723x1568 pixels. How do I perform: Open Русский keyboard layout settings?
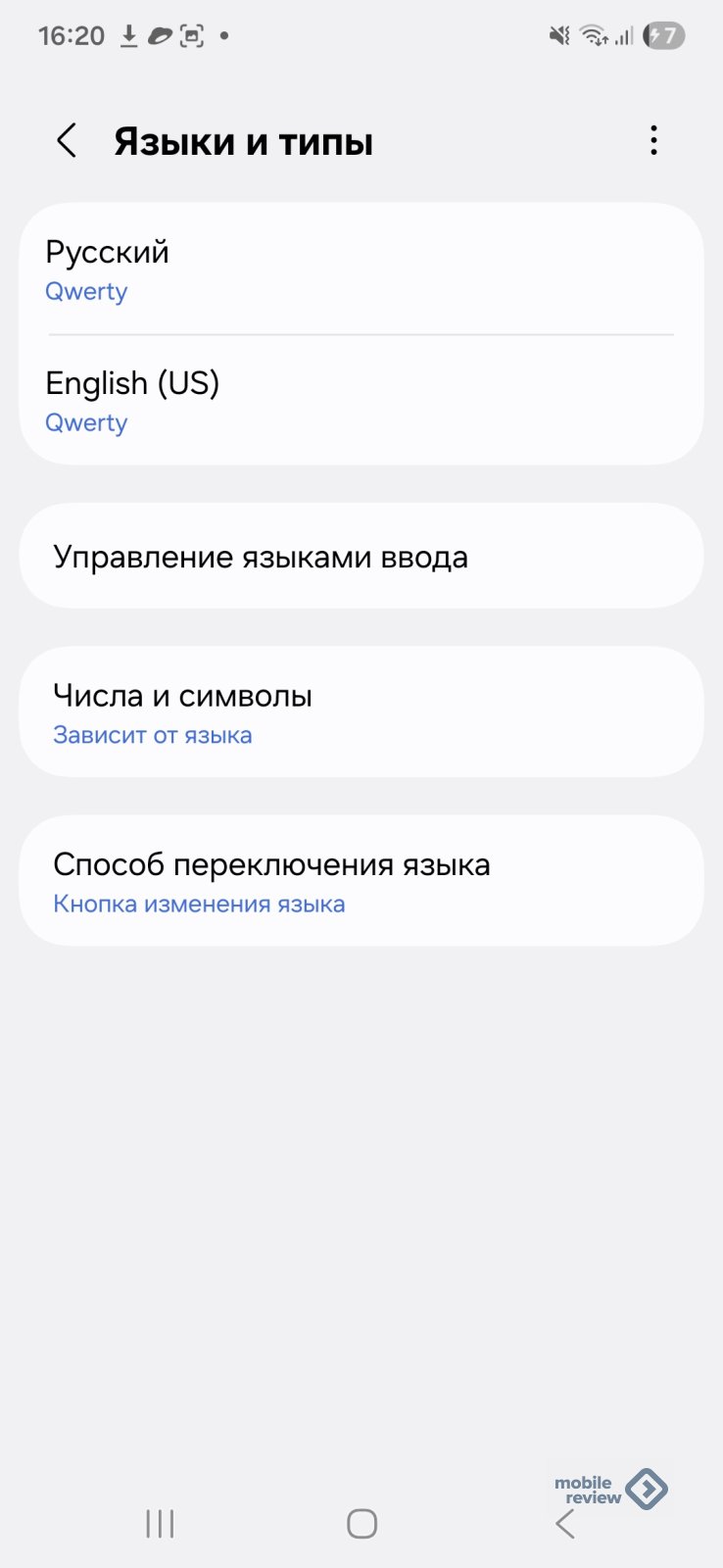(361, 269)
